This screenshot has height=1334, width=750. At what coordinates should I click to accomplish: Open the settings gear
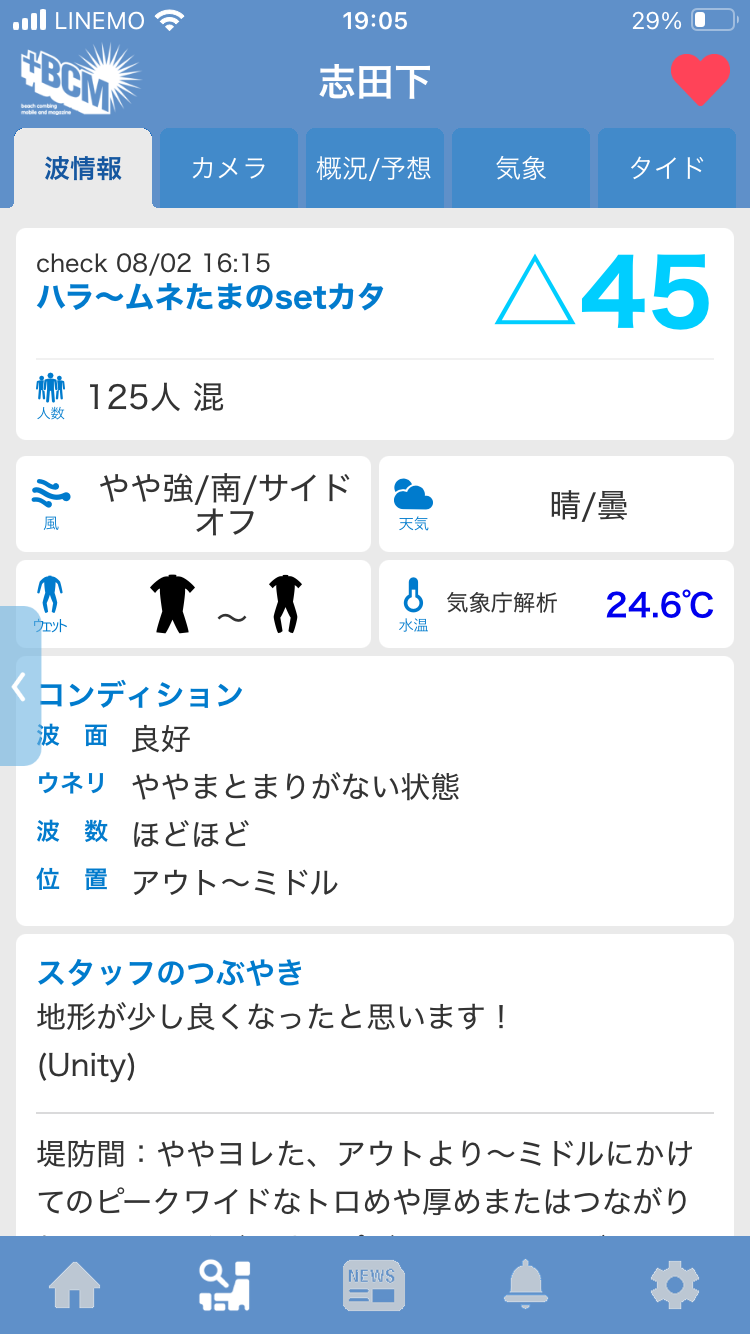674,1285
